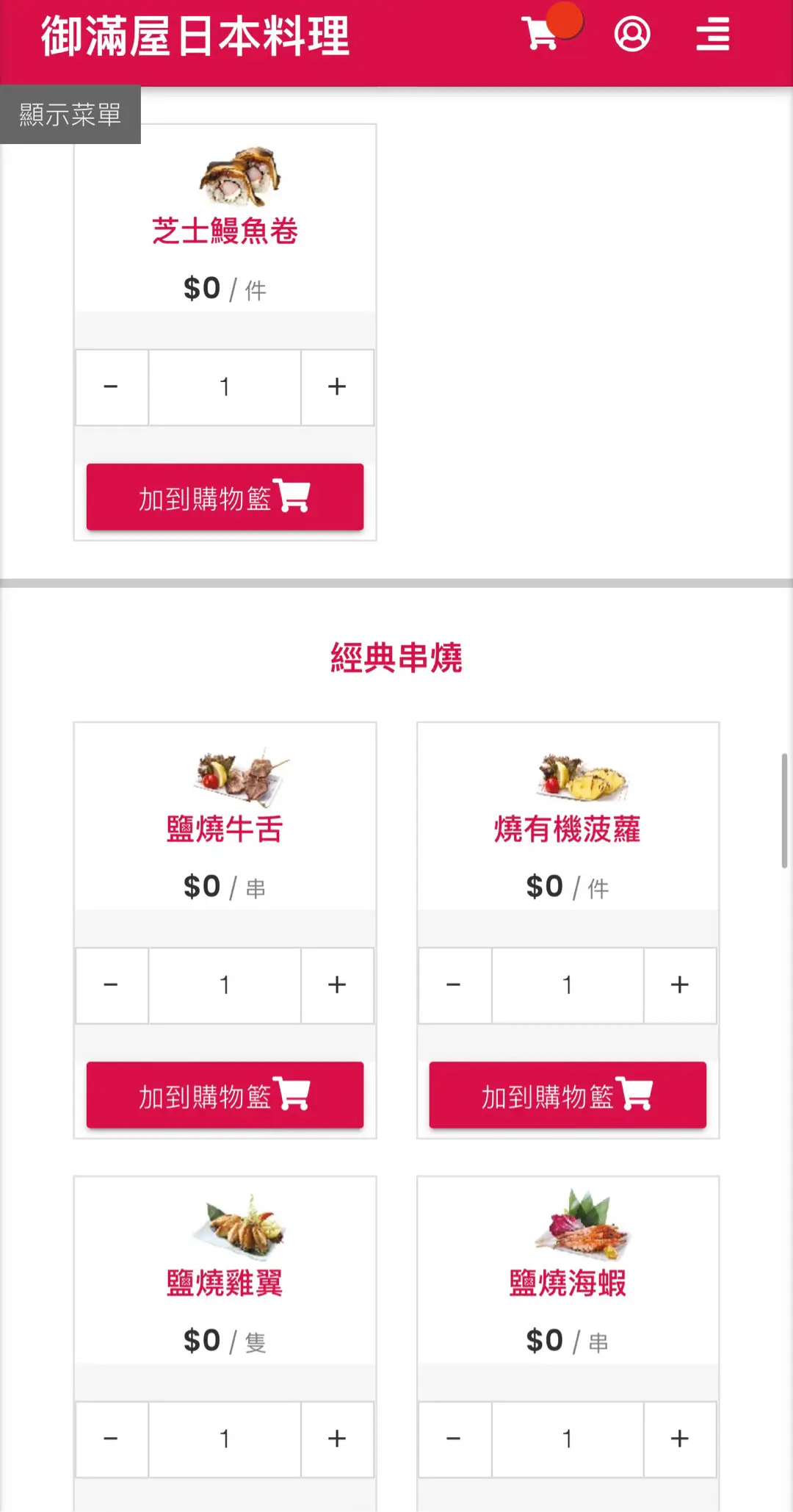Increase 鹽燒牛舌 quantity by one
Image resolution: width=793 pixels, height=1512 pixels.
click(x=337, y=985)
